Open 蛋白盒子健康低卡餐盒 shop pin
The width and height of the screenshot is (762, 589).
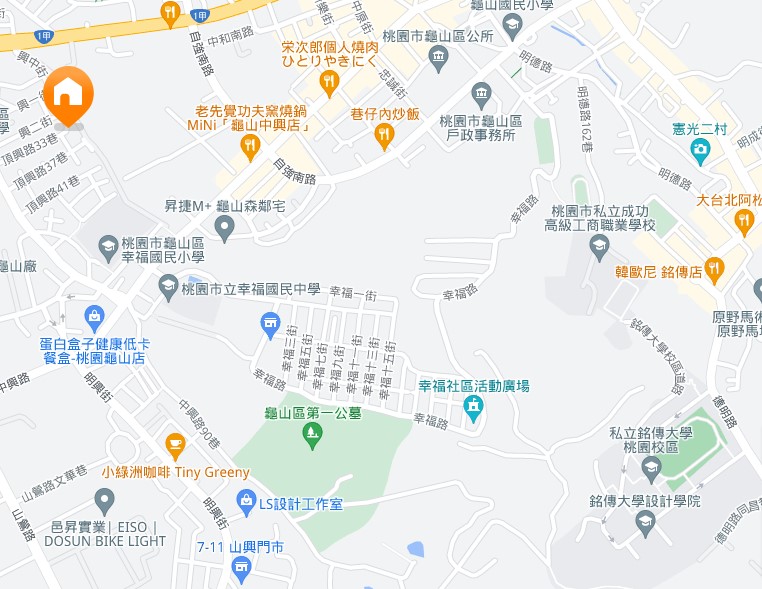pyautogui.click(x=94, y=318)
